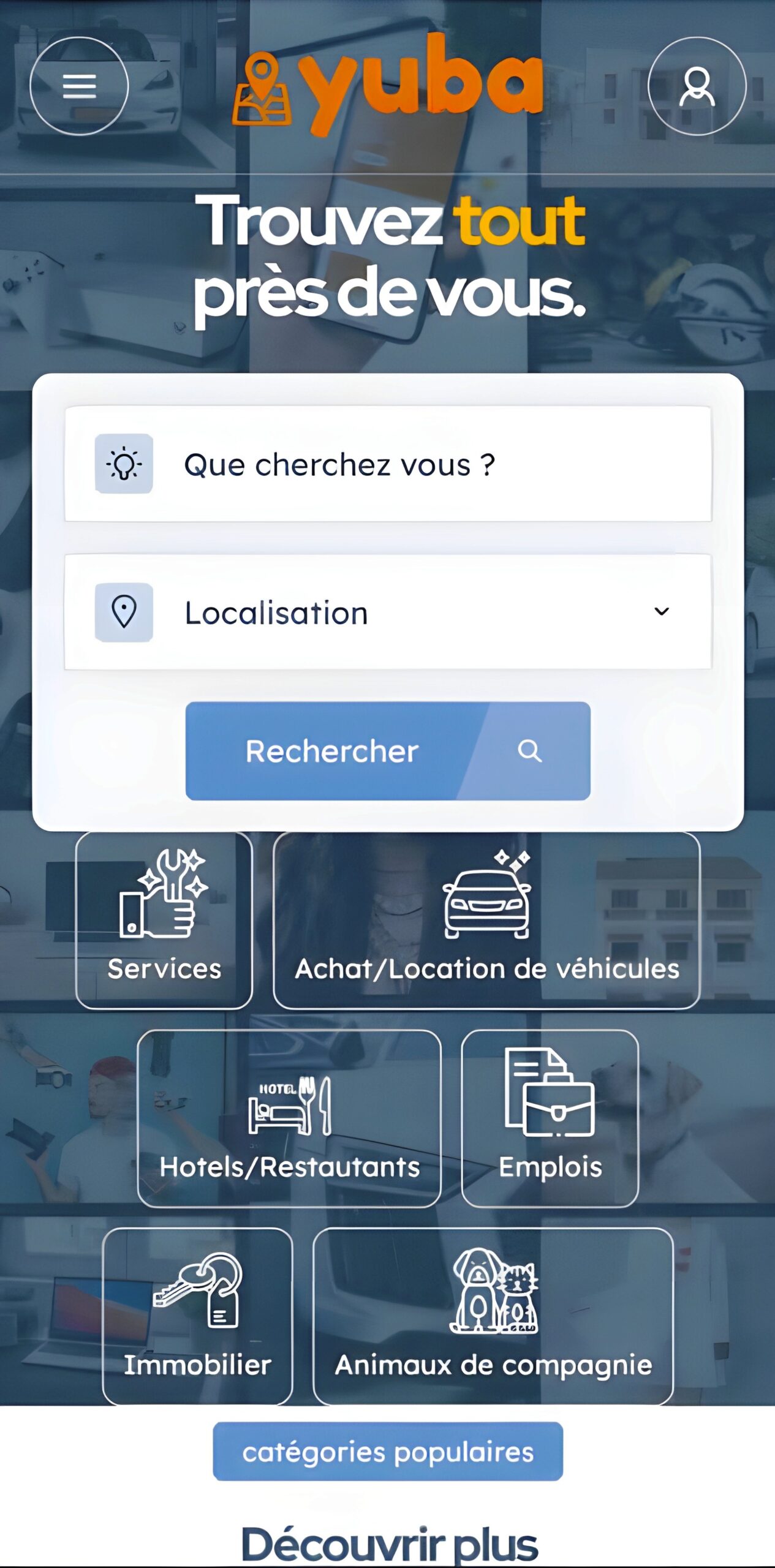Open the user profile icon
The width and height of the screenshot is (775, 1568).
697,86
